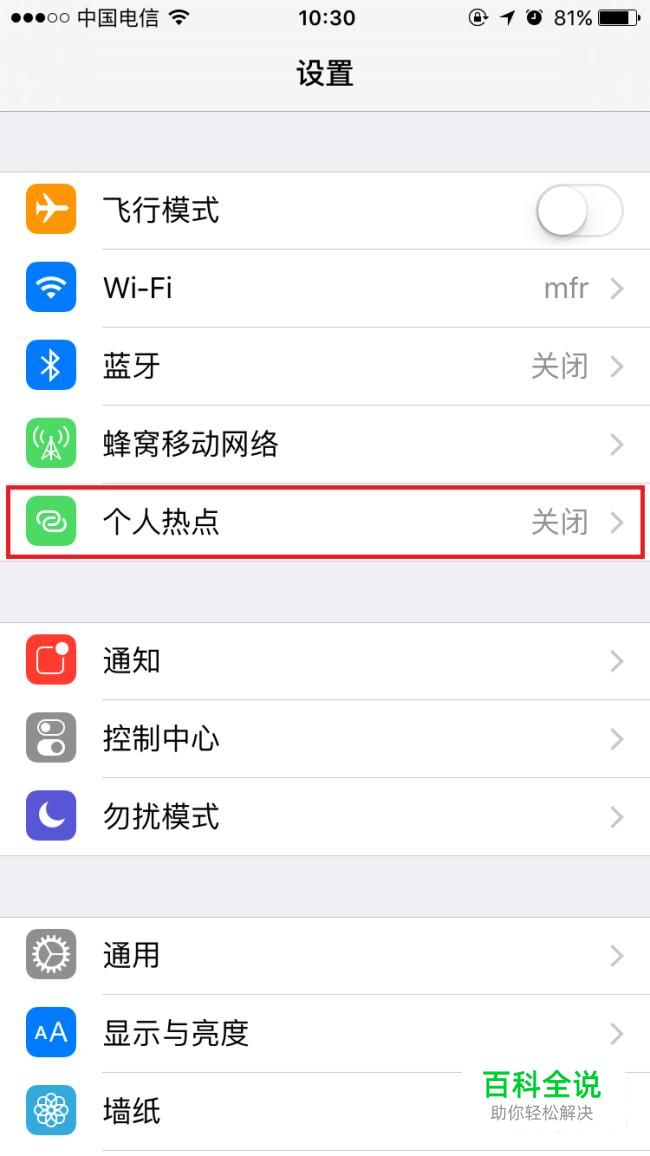Open 勿扰模式 do not disturb
This screenshot has height=1156, width=650.
(325, 817)
